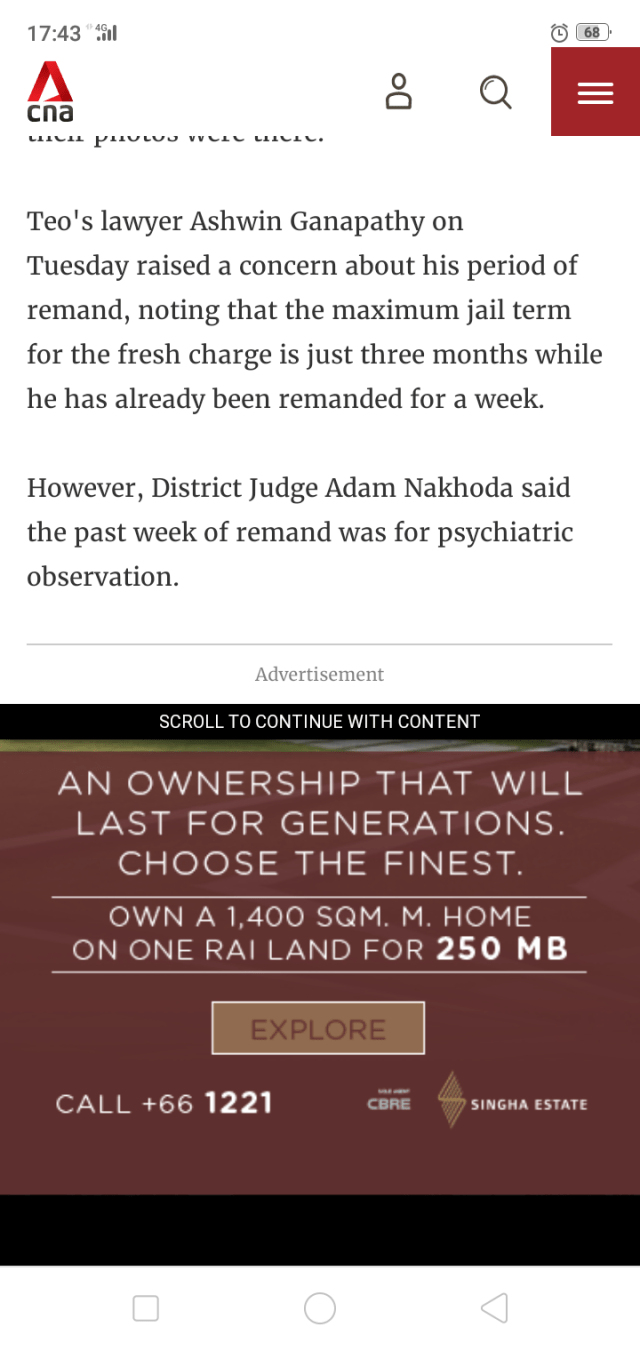
Task: Open recent apps via the square button
Action: coord(146,1307)
